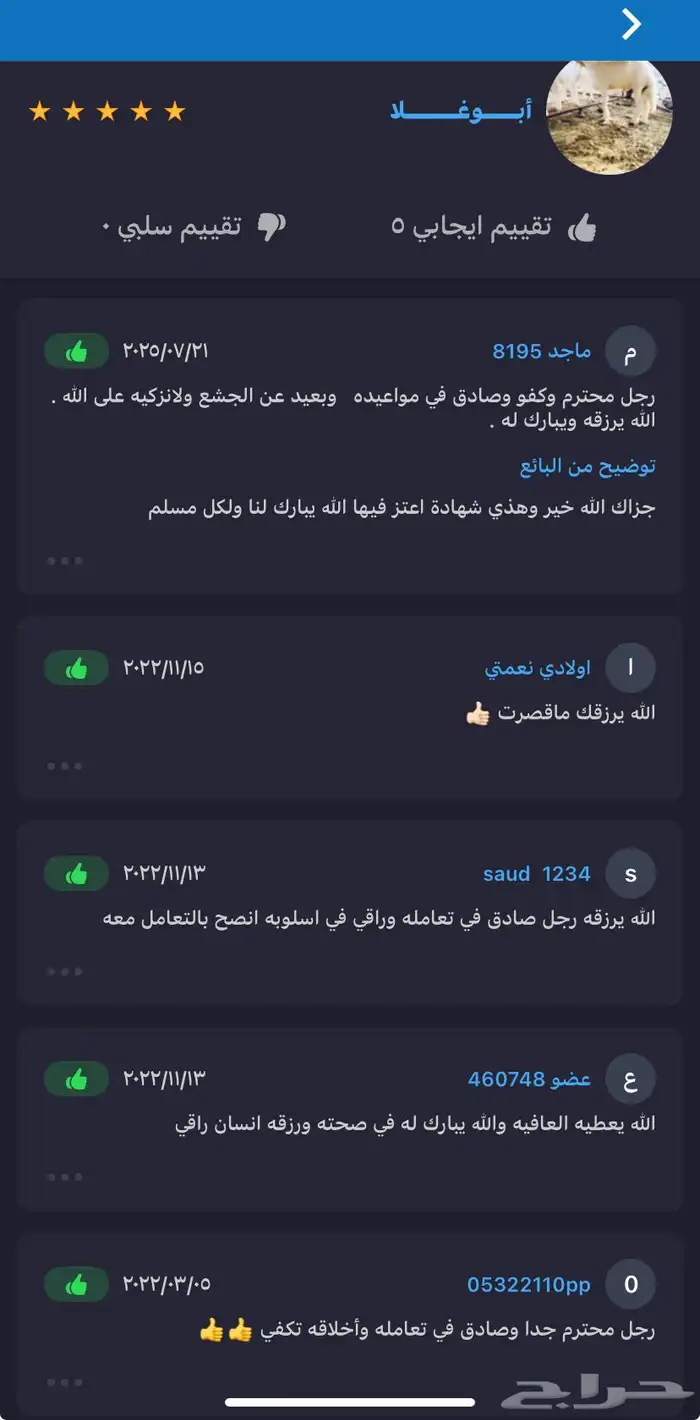The height and width of the screenshot is (1420, 700).
Task: Open more options on اولادي نعمتي review
Action: 65,767
